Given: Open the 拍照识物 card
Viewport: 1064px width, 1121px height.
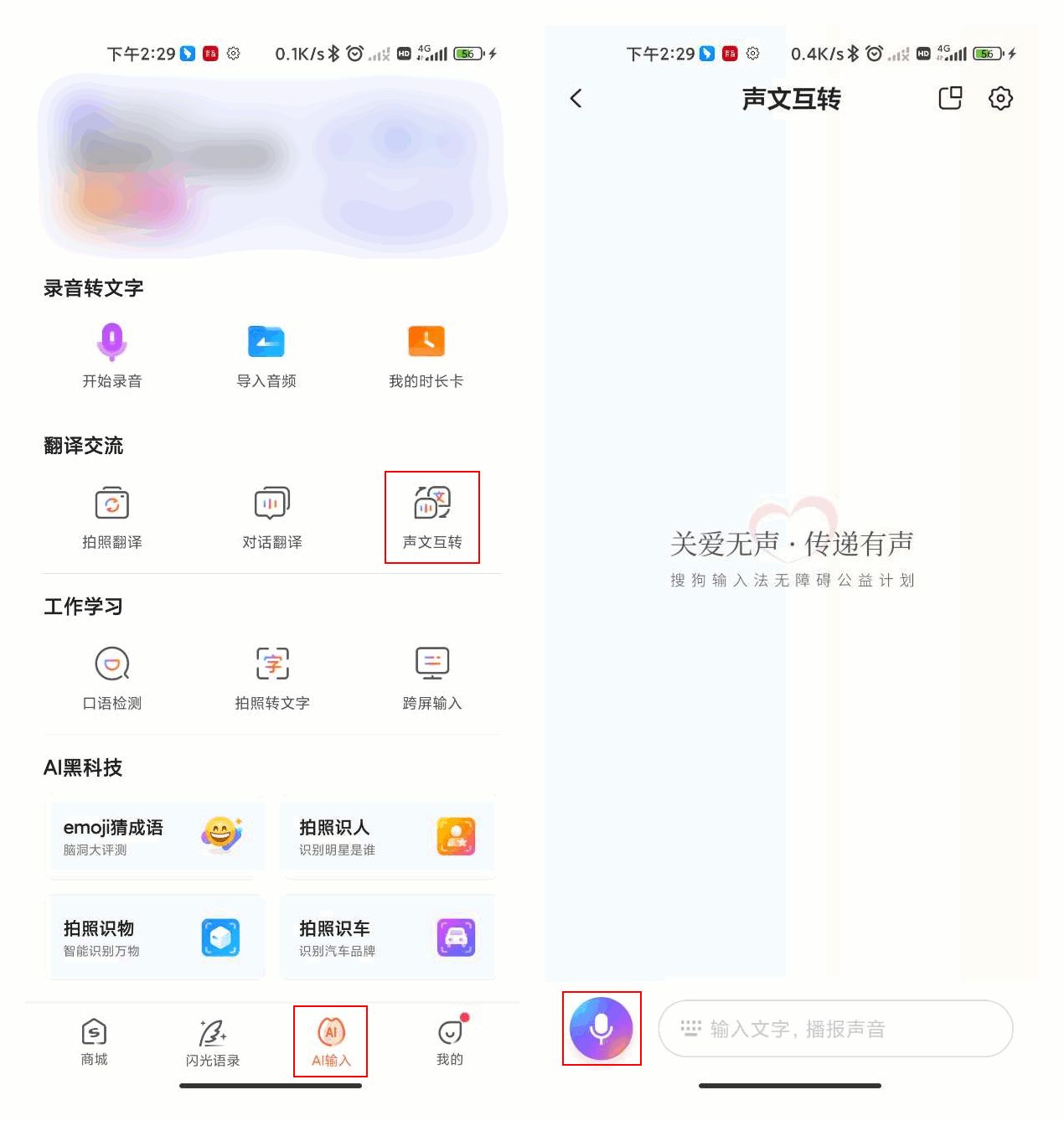Looking at the screenshot, I should coord(155,938).
